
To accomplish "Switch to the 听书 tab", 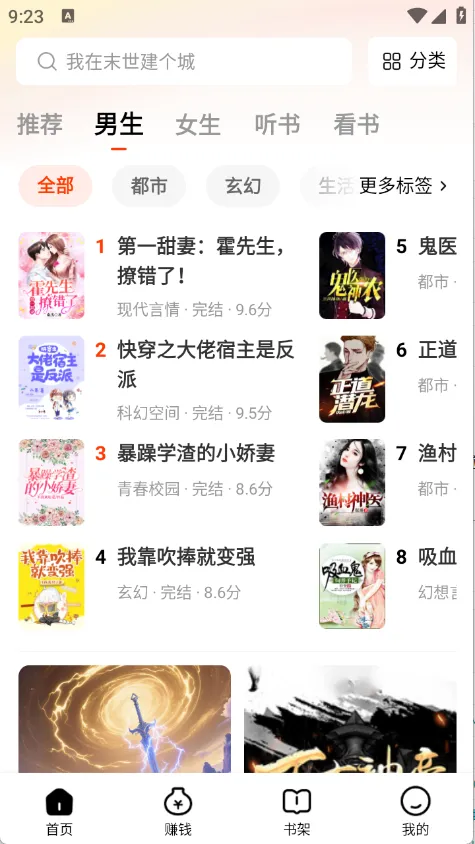I will [277, 124].
